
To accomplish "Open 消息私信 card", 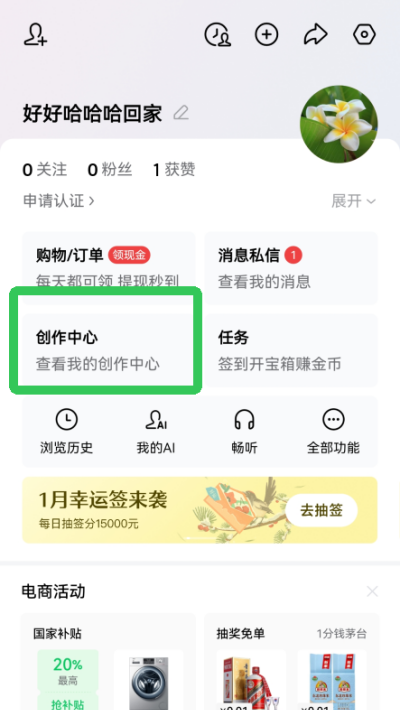I will (291, 268).
